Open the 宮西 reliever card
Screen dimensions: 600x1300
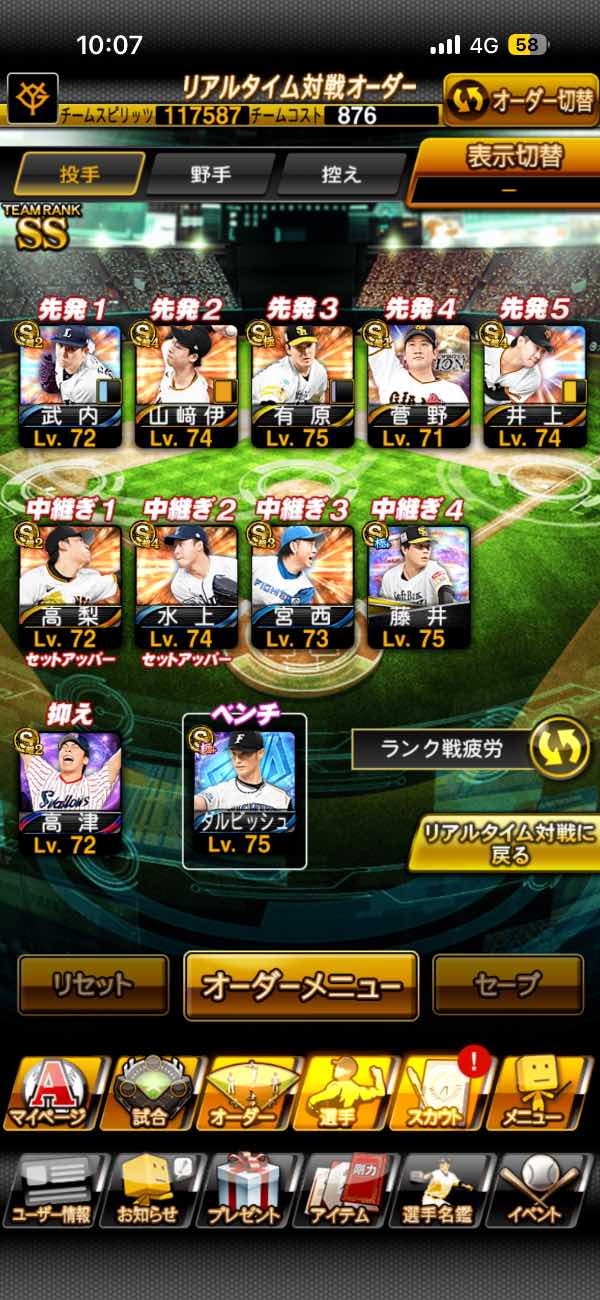click(x=302, y=587)
